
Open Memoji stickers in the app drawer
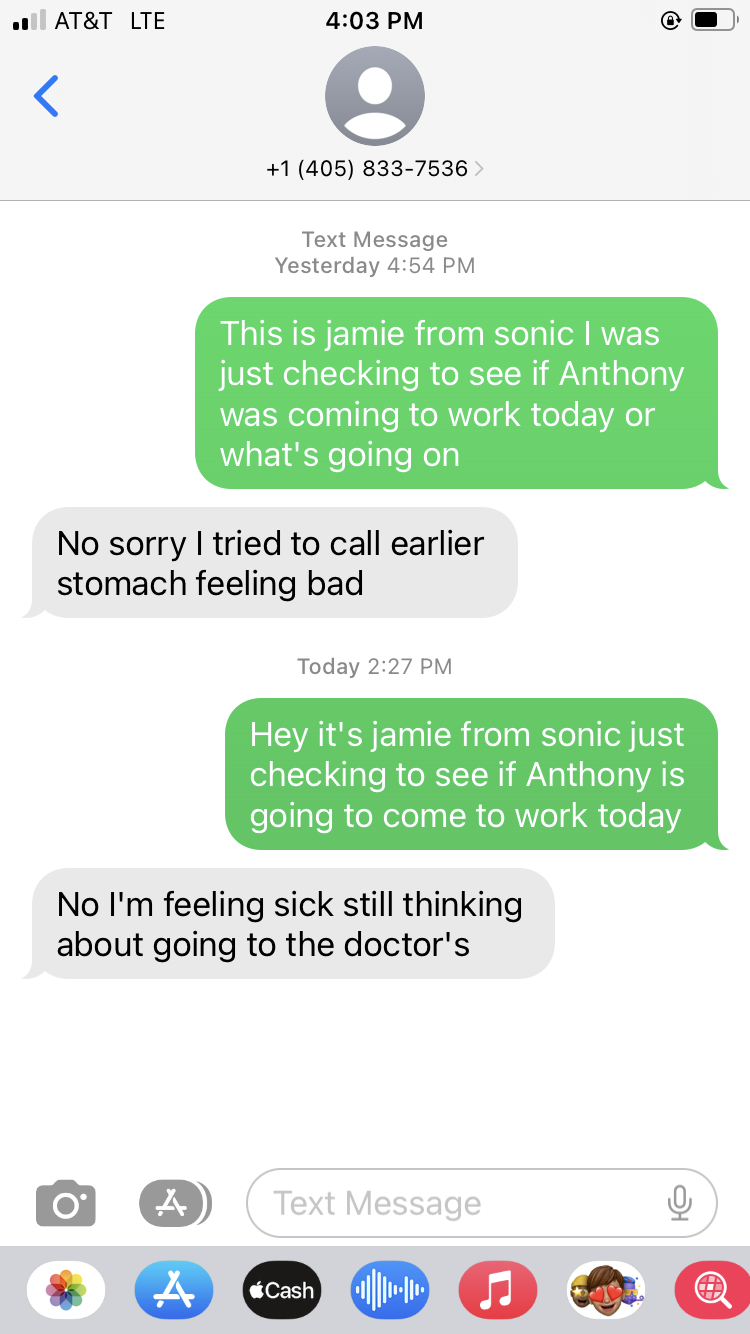(606, 1290)
